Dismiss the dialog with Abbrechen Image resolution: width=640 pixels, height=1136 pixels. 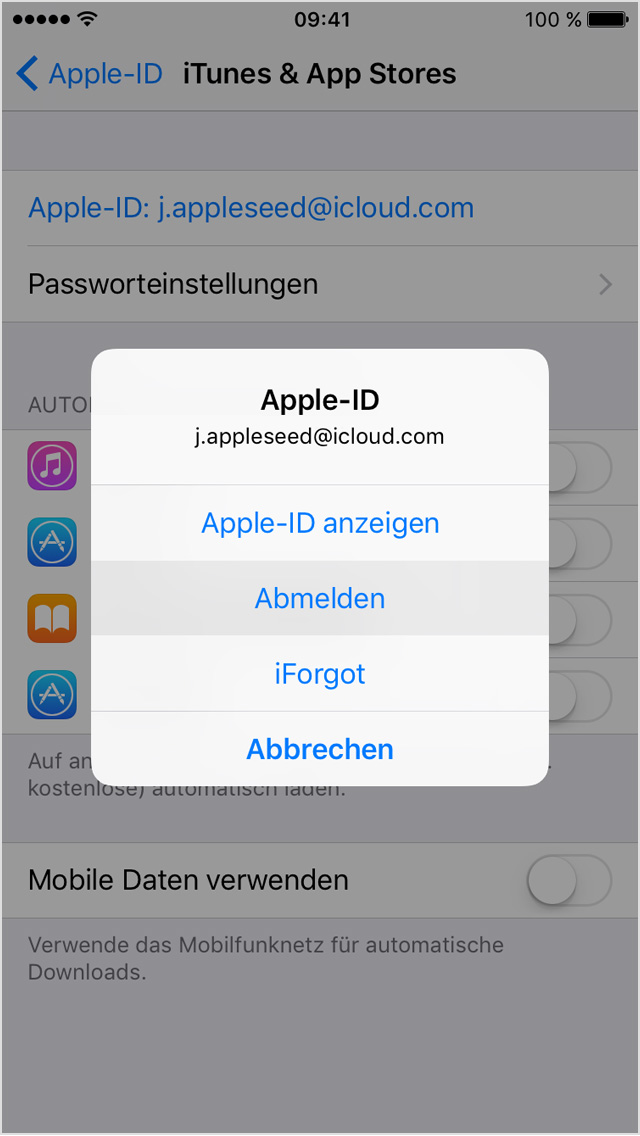coord(320,749)
